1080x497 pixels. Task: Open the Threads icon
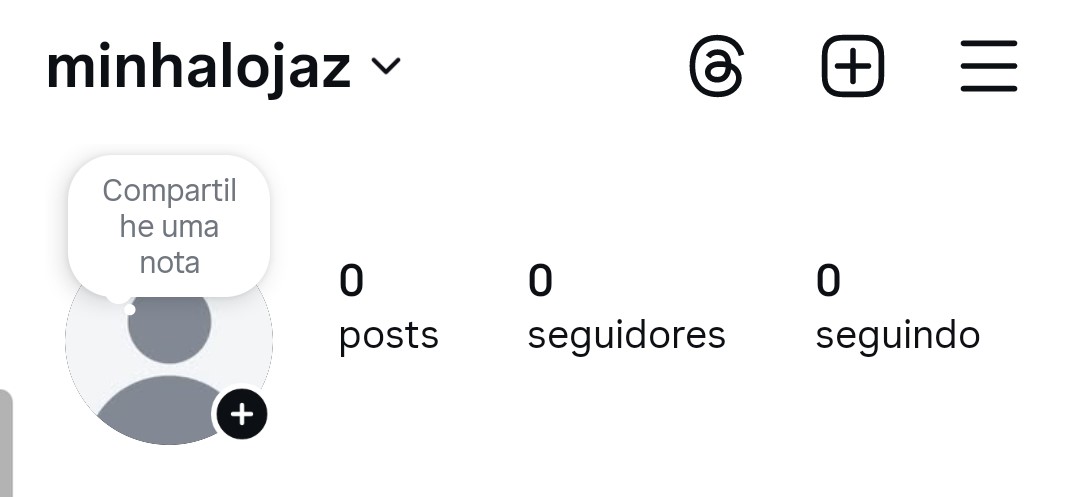[716, 67]
